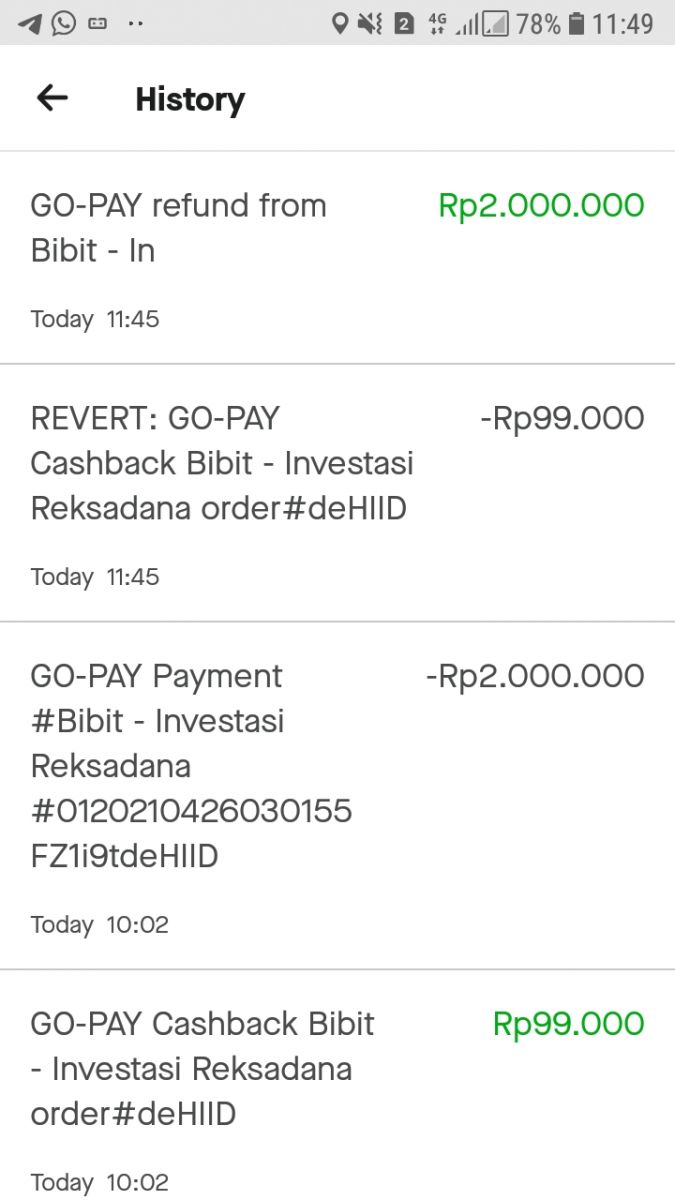Open the GO-PAY refund from Bibit transaction
Image resolution: width=675 pixels, height=1200 pixels.
[x=337, y=258]
